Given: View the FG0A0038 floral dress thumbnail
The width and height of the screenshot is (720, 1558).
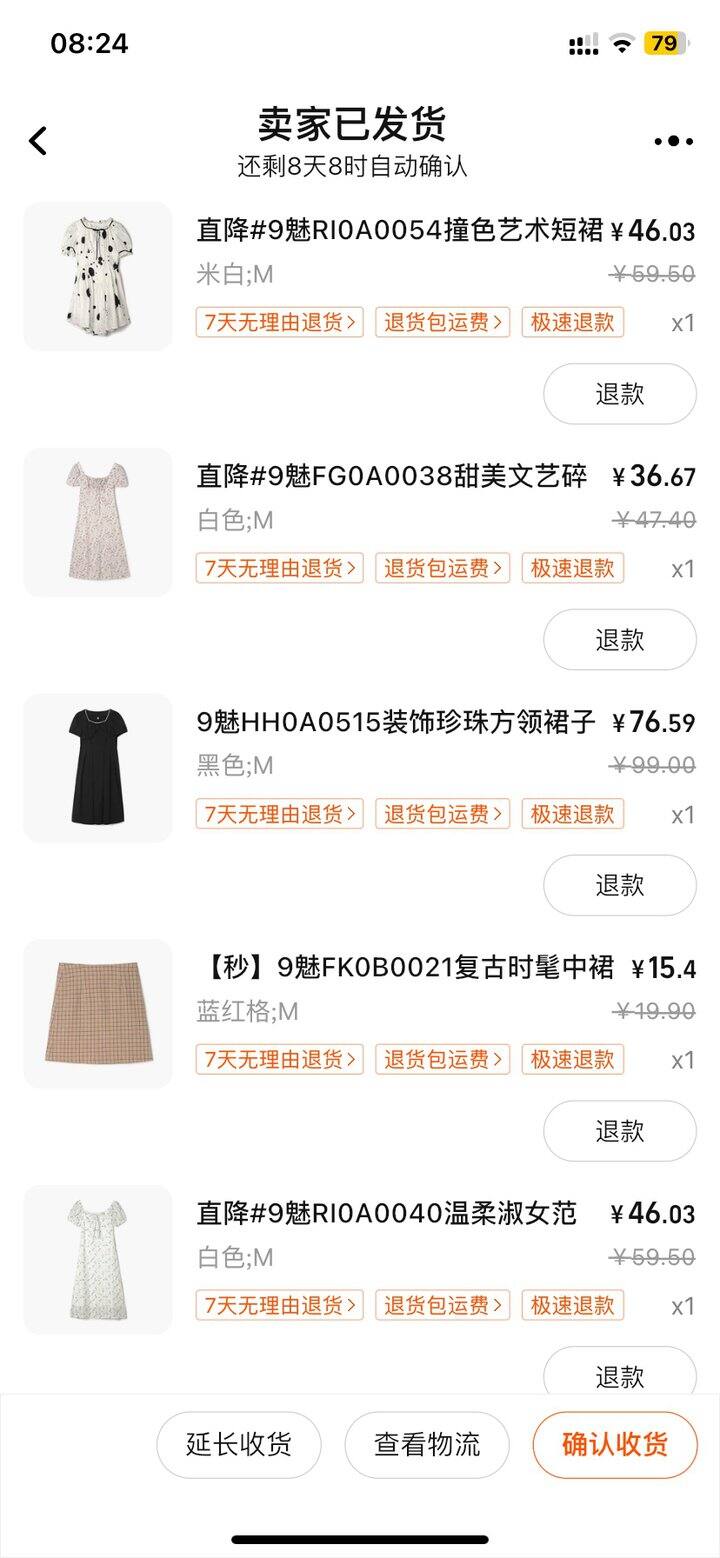Looking at the screenshot, I should [x=98, y=522].
